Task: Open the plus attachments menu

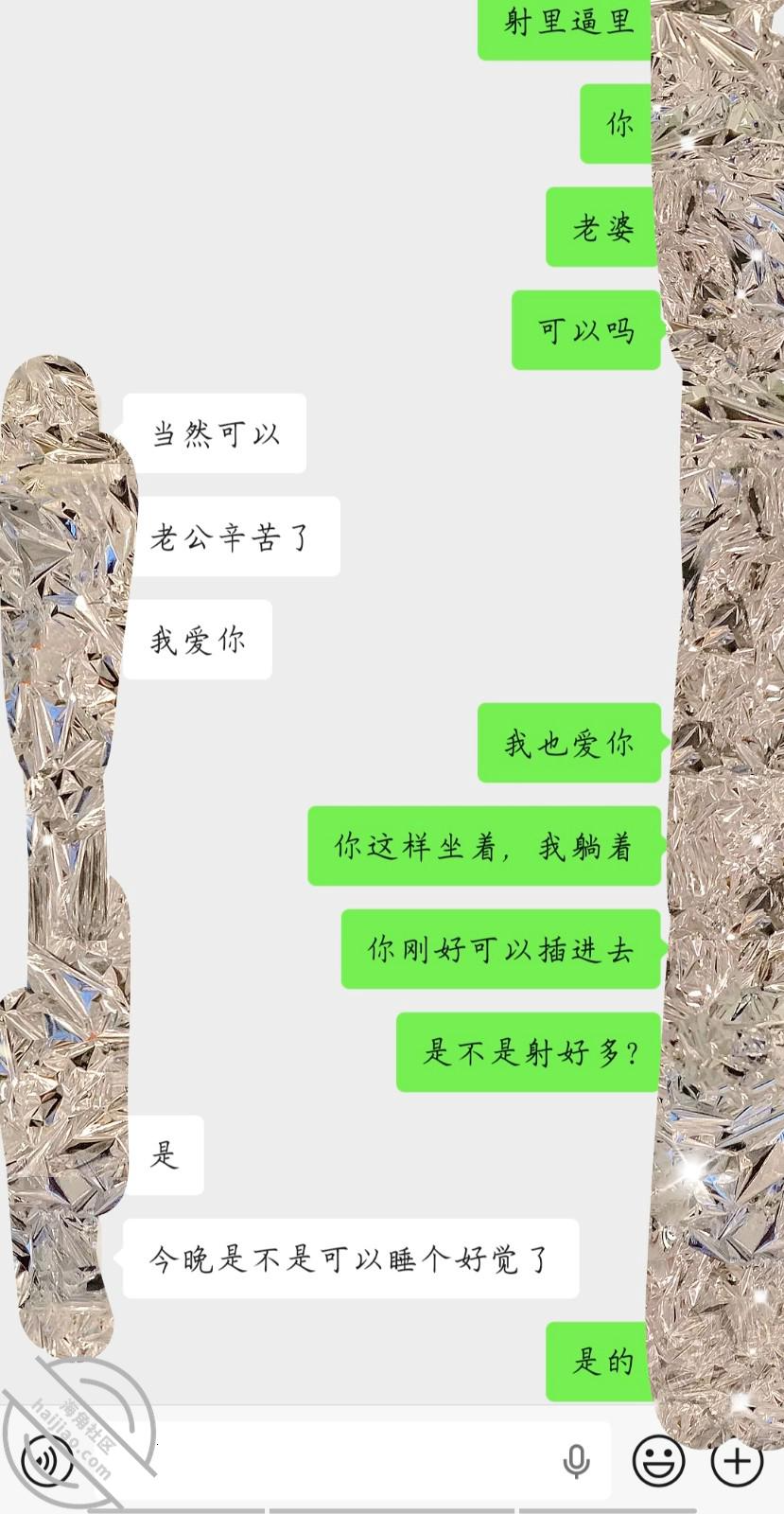Action: 738,1462
